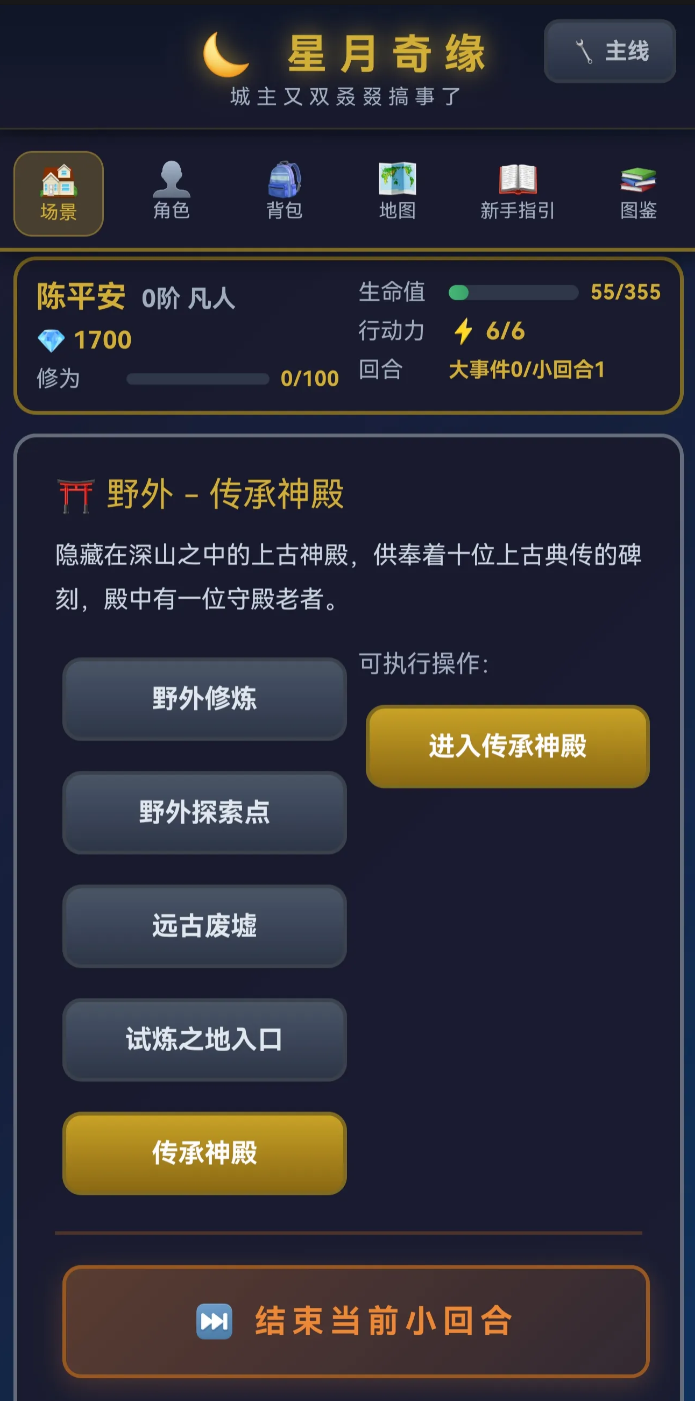Select the 野外探索点 location
The width and height of the screenshot is (695, 1401).
click(x=205, y=812)
